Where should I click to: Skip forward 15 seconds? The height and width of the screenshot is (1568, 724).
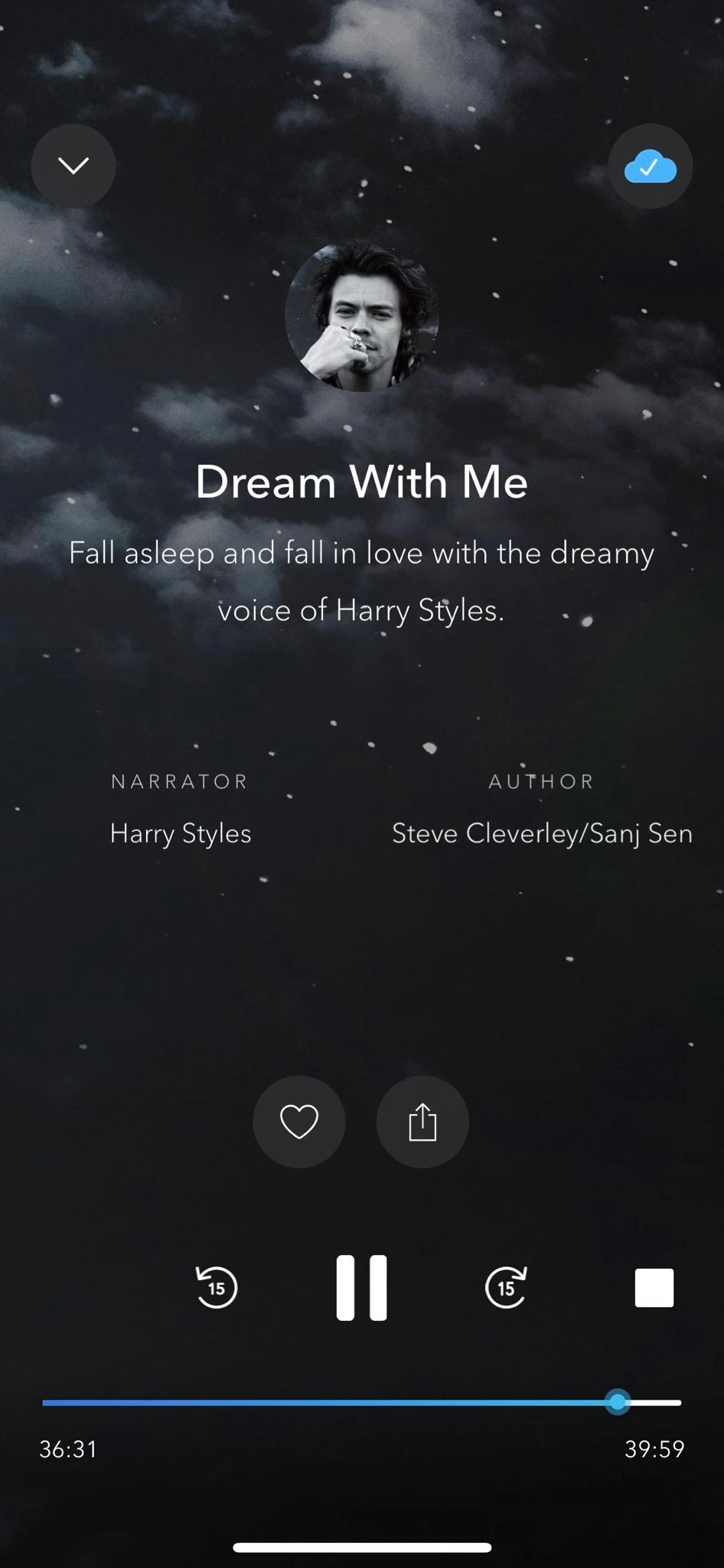(506, 1288)
